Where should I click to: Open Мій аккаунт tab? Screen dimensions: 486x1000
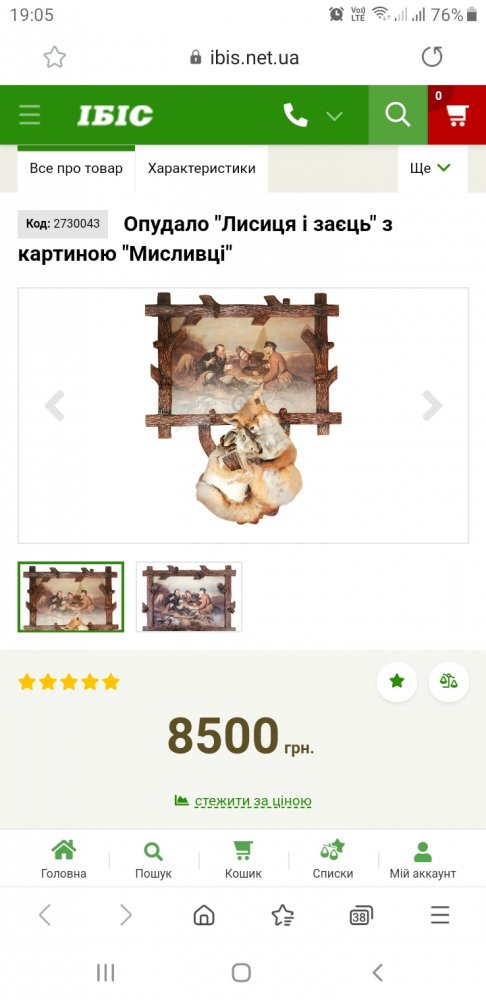pyautogui.click(x=423, y=860)
